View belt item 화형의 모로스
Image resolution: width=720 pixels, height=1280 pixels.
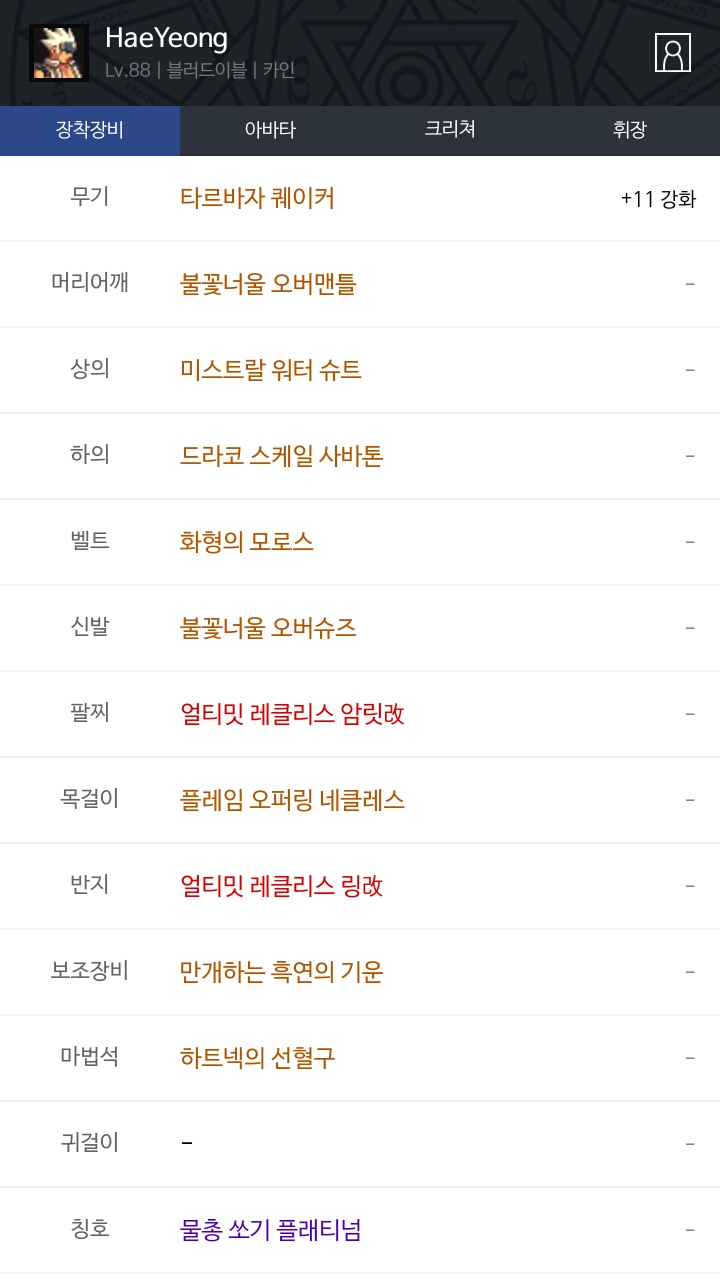tap(246, 542)
